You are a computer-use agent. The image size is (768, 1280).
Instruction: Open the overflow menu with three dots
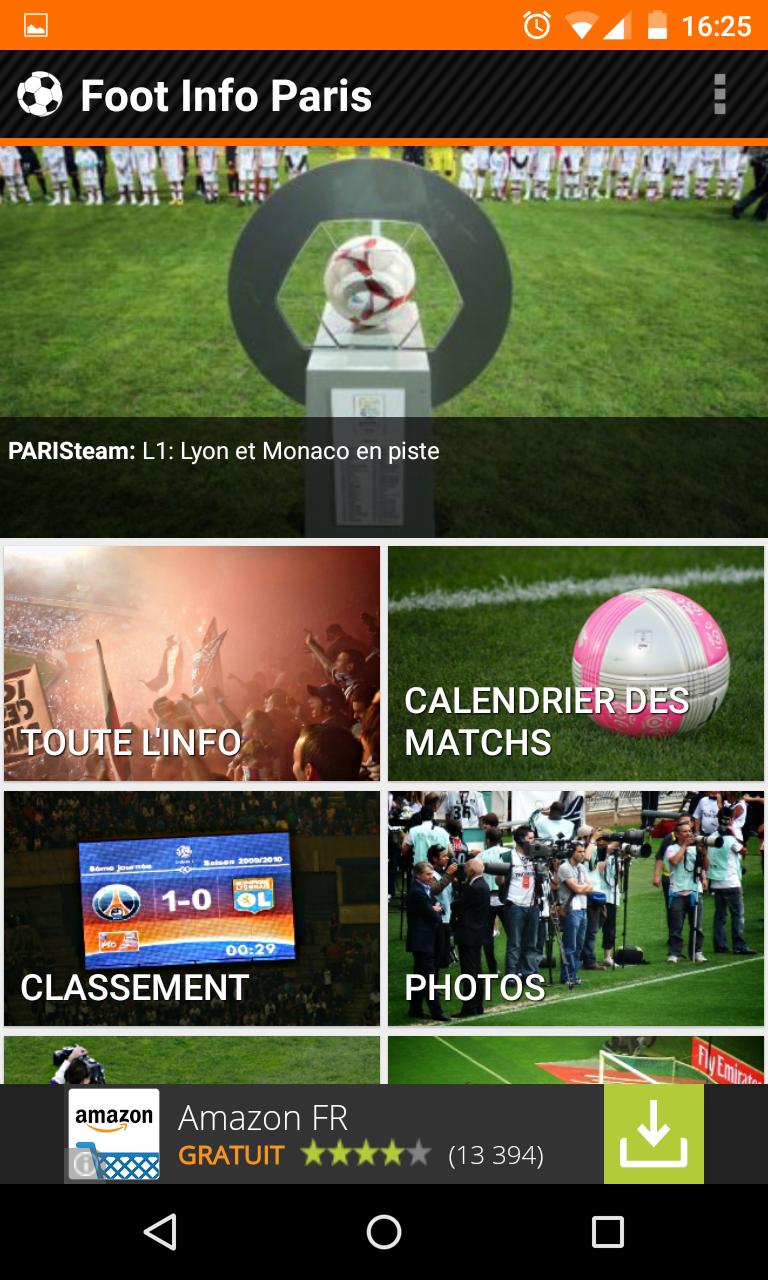pos(719,95)
